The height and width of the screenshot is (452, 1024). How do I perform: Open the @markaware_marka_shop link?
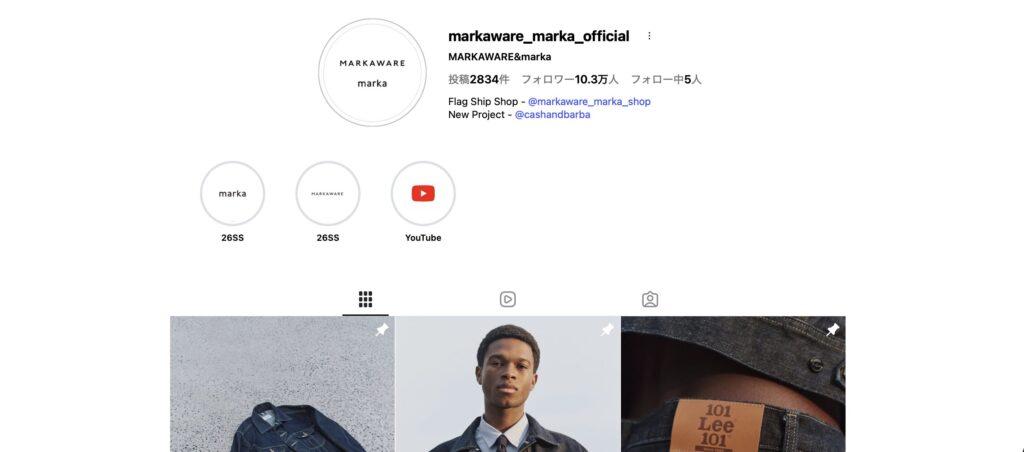tap(589, 102)
